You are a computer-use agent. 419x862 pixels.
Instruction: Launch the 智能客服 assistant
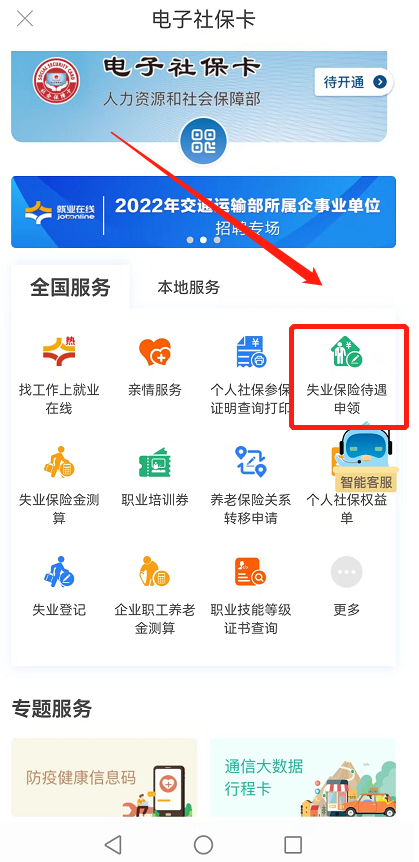pos(366,459)
